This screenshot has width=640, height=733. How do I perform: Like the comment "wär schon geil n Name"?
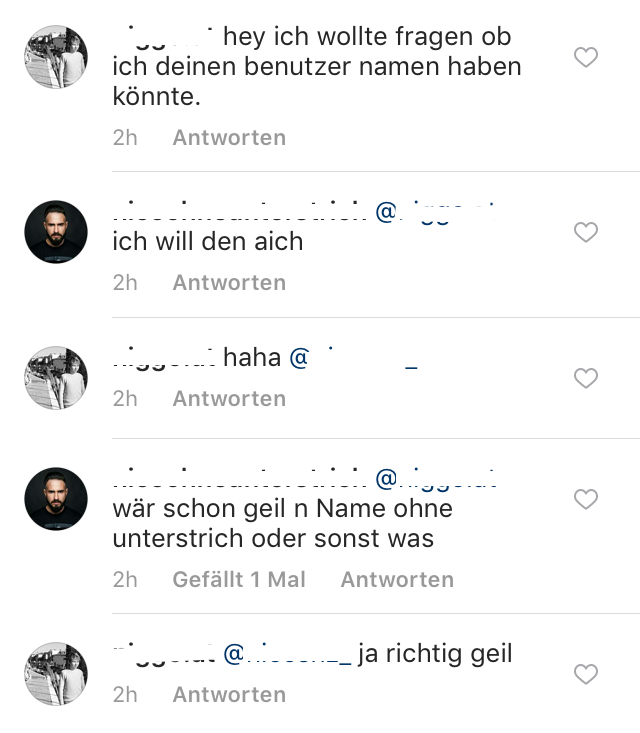click(586, 498)
